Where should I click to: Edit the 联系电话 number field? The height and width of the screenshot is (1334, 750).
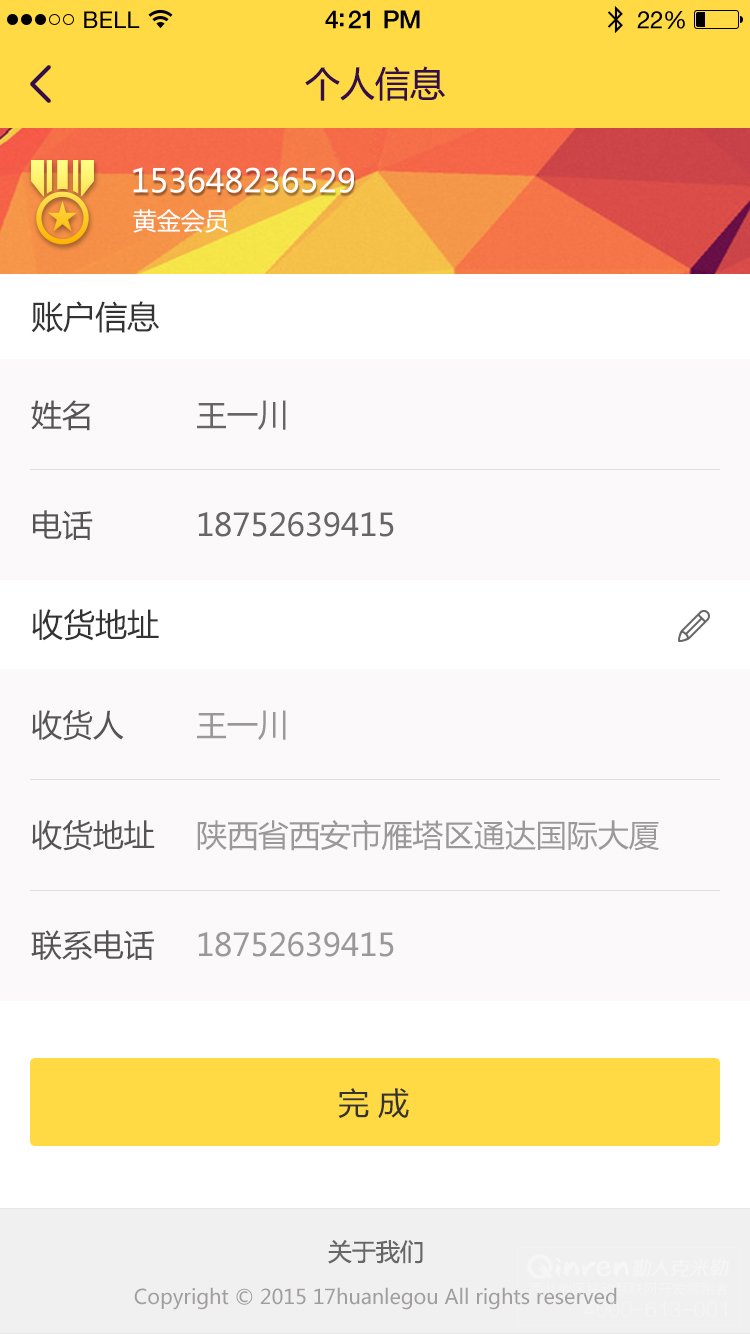pyautogui.click(x=375, y=945)
